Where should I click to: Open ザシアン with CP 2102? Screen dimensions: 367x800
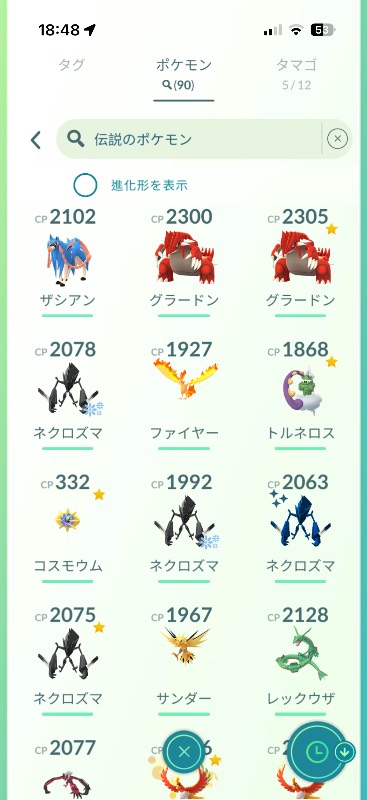pos(67,262)
